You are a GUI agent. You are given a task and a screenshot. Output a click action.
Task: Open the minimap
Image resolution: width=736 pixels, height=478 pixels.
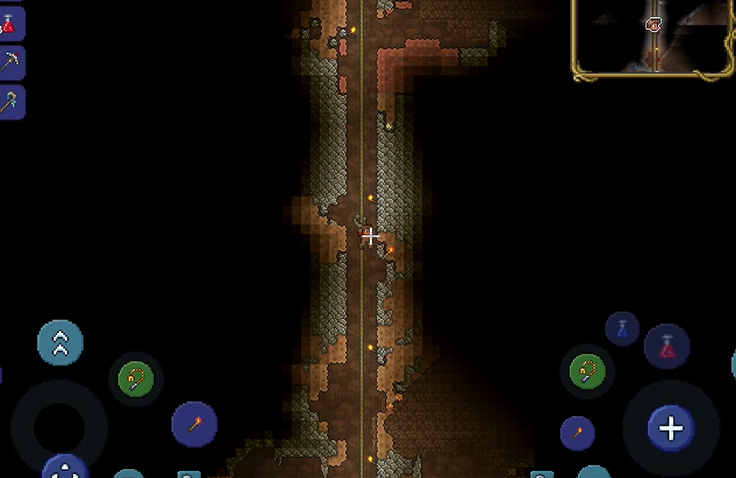click(x=653, y=36)
